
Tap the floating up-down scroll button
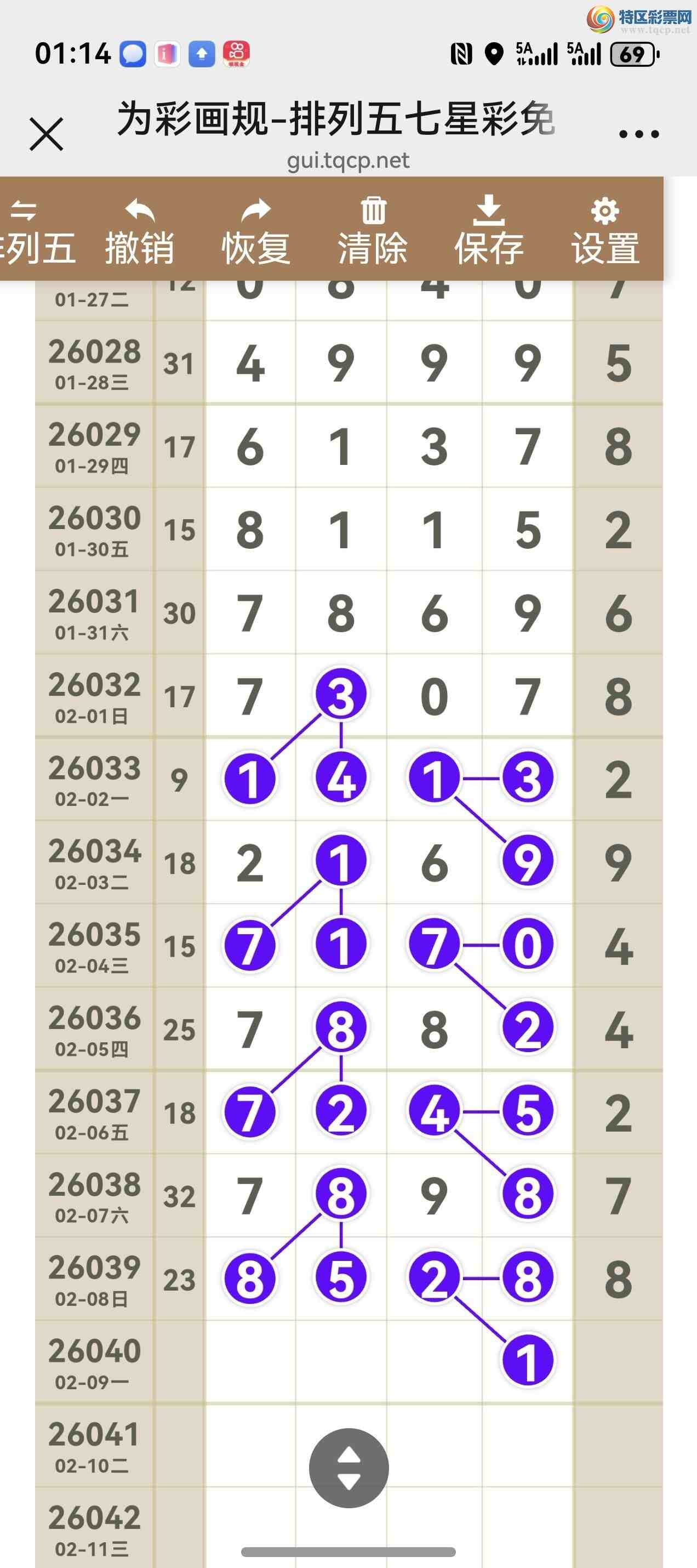coord(348,1468)
